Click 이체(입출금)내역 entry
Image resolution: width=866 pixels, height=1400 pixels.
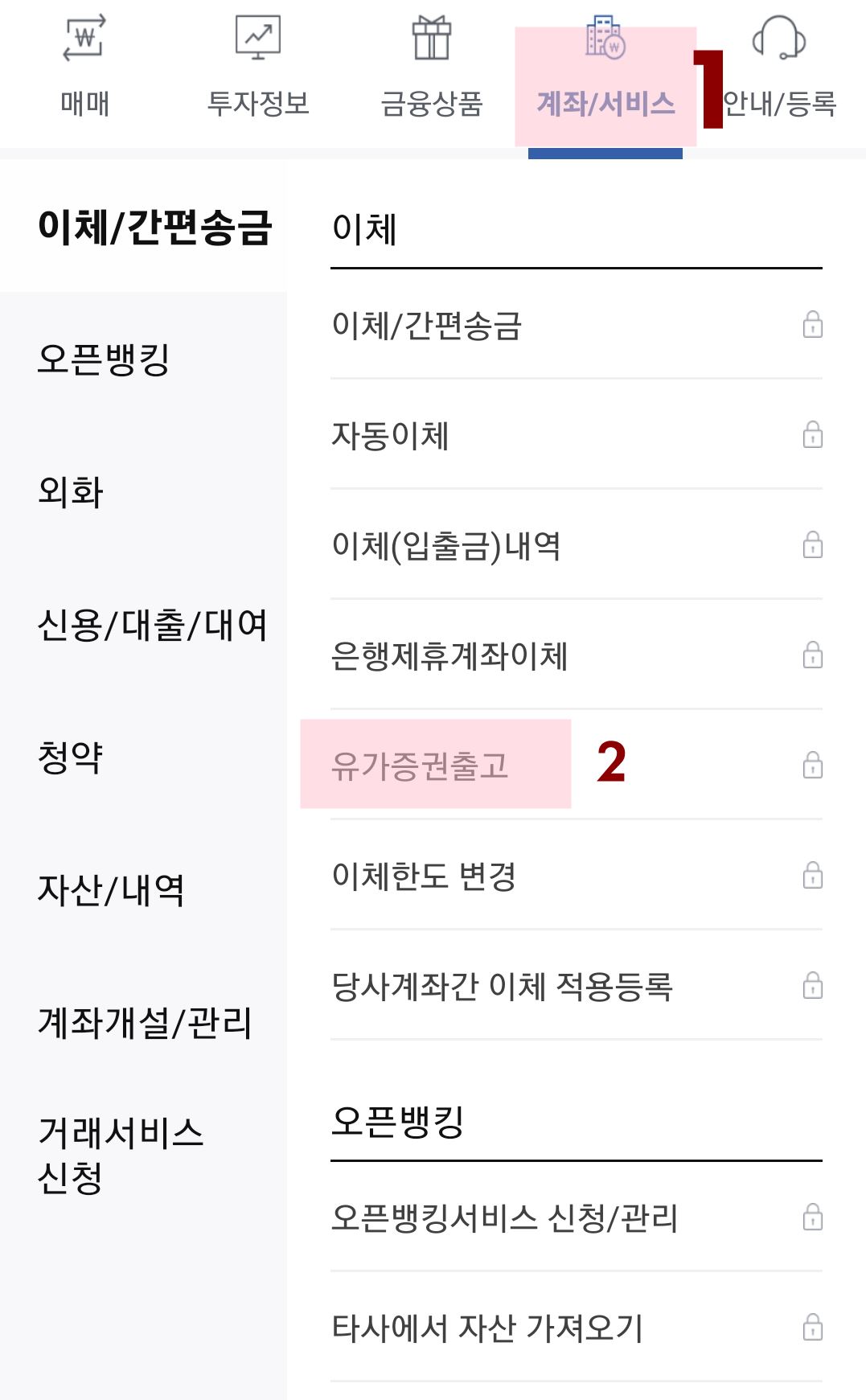coord(447,544)
